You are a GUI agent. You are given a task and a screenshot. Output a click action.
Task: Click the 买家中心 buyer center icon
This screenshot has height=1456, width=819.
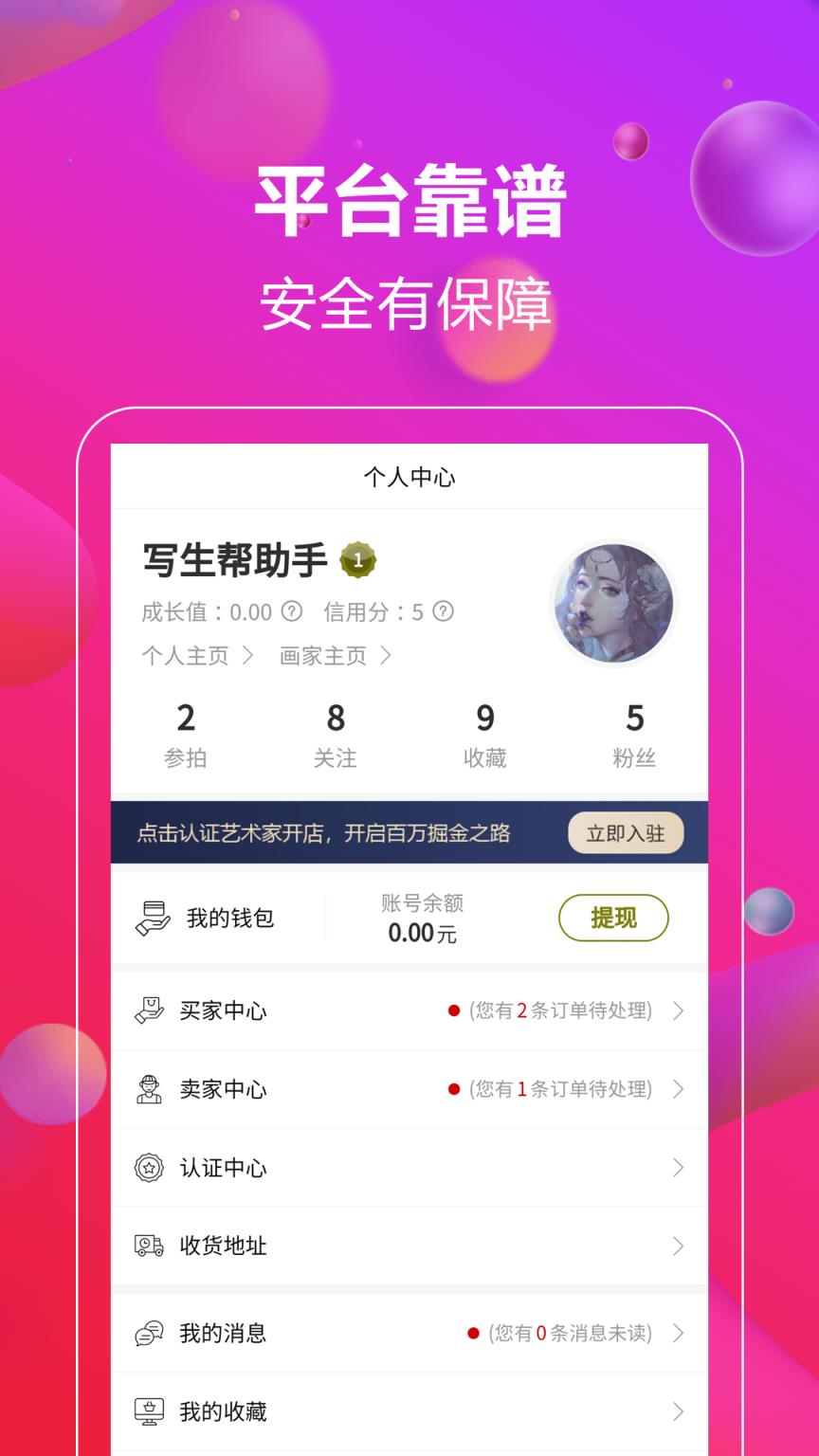pos(150,1010)
